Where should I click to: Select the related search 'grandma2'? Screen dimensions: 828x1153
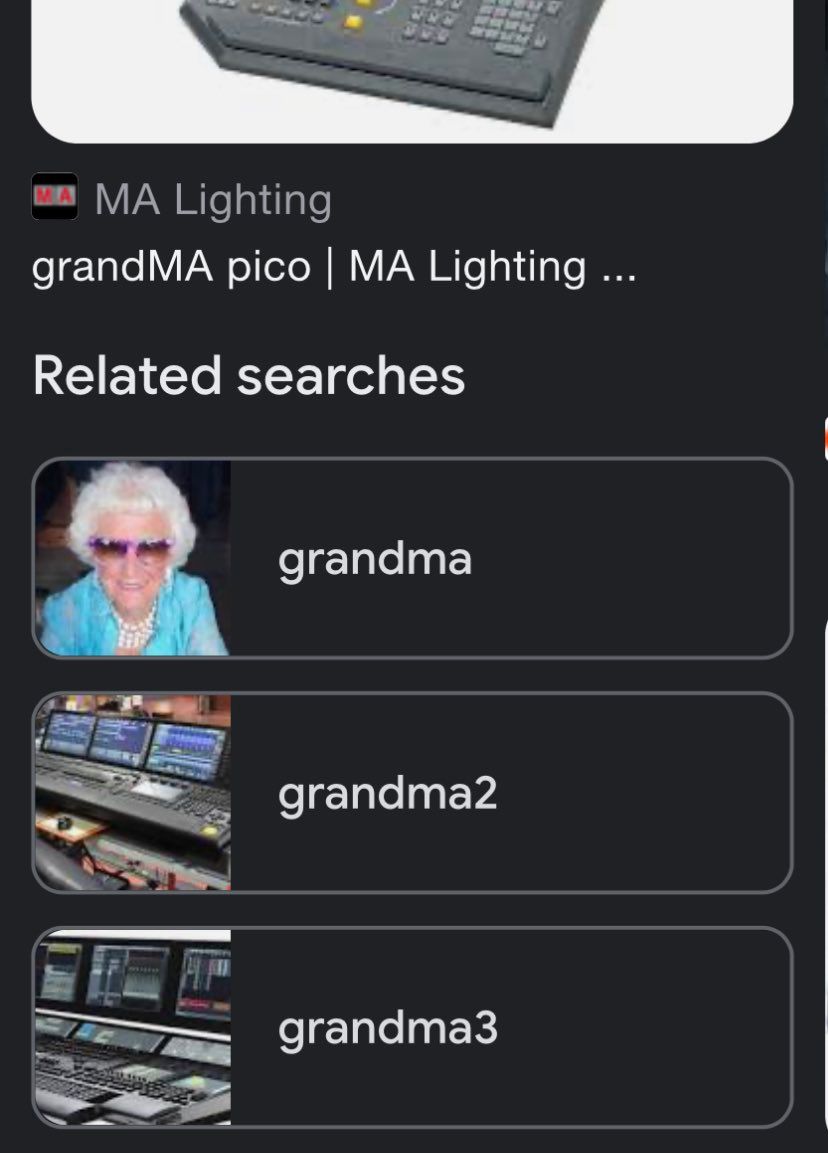click(412, 792)
